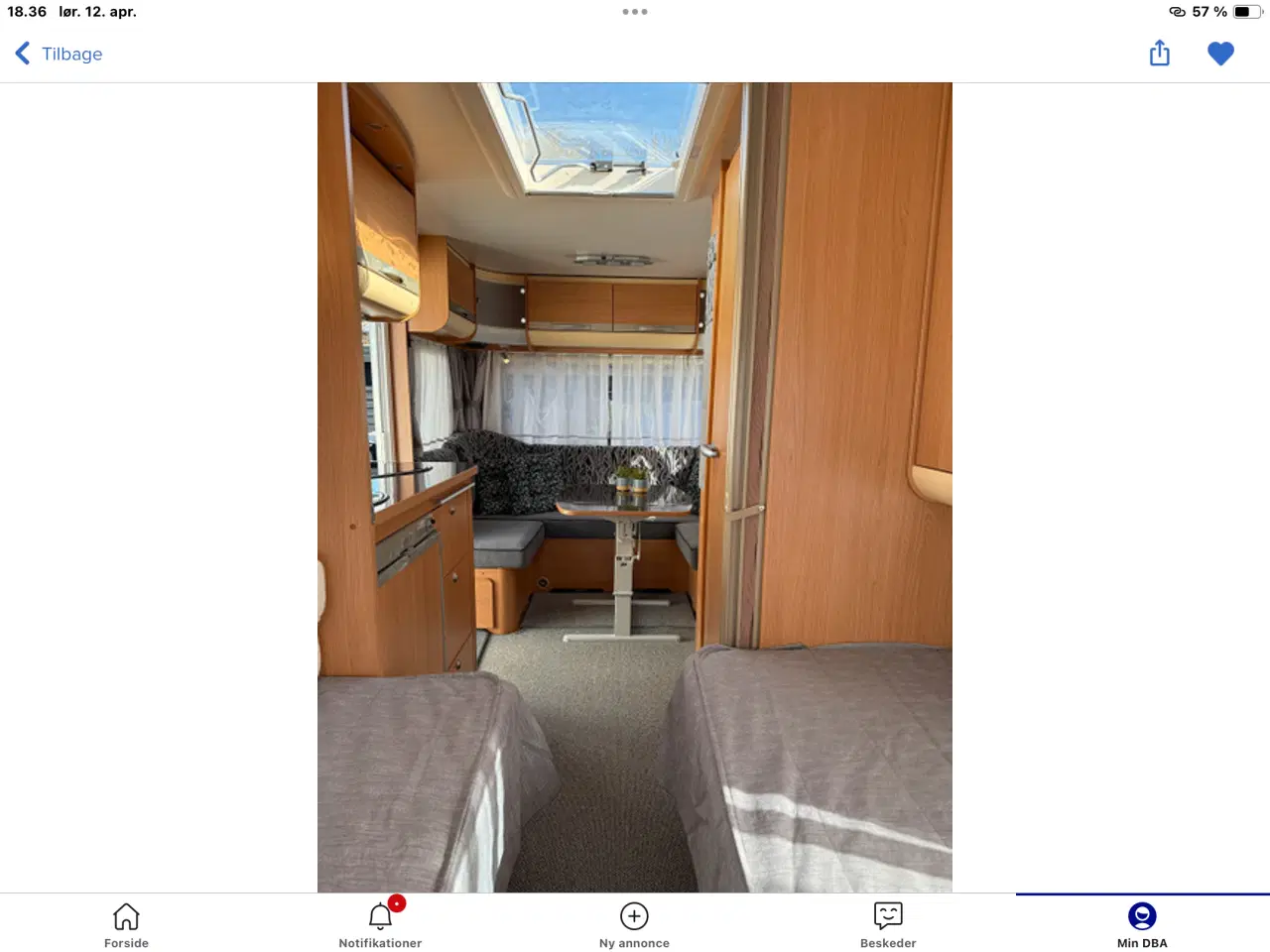Go back with the Tilbage button

tap(60, 54)
